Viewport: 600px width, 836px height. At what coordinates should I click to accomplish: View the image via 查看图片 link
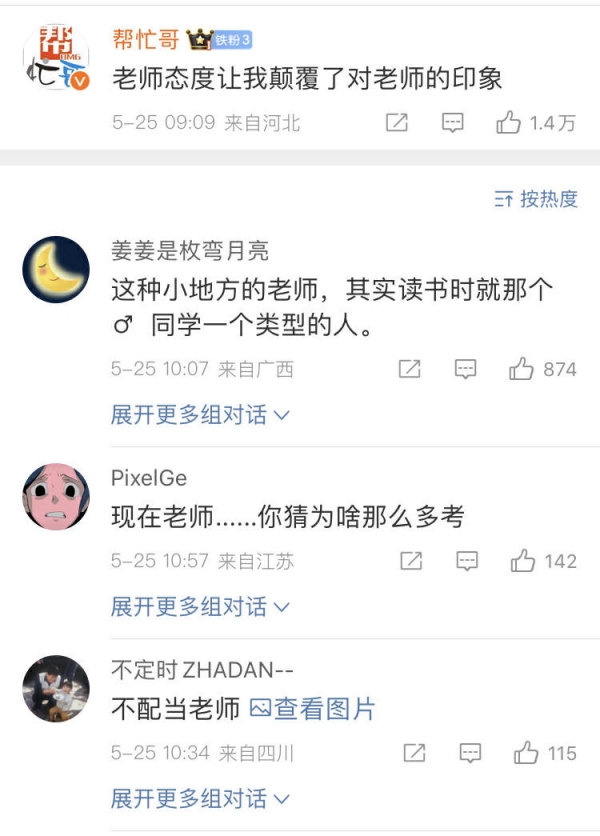(x=312, y=709)
